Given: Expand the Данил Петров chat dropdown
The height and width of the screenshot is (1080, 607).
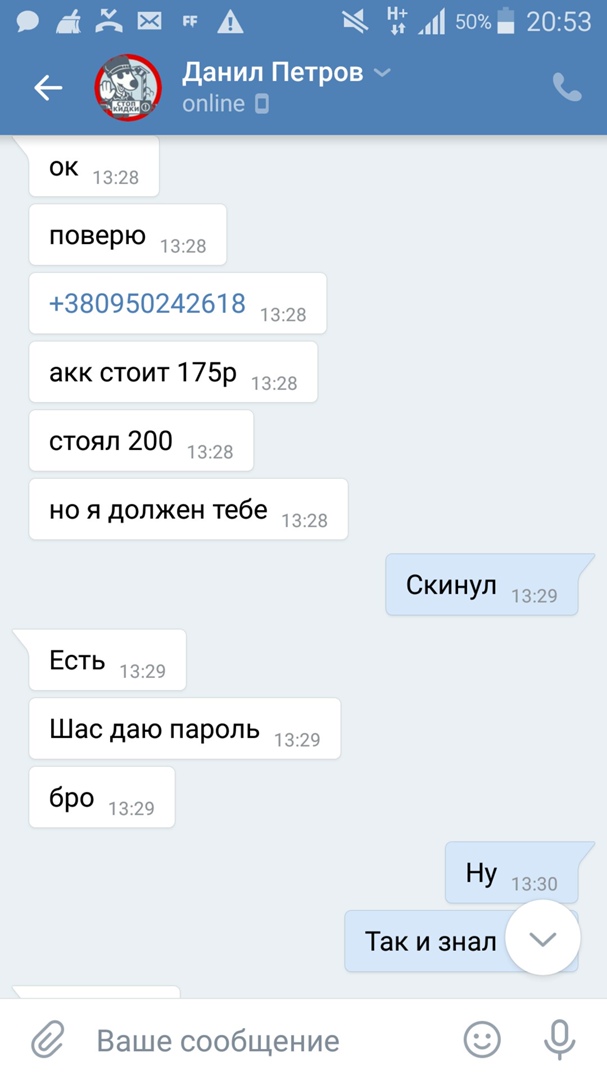Looking at the screenshot, I should point(382,73).
